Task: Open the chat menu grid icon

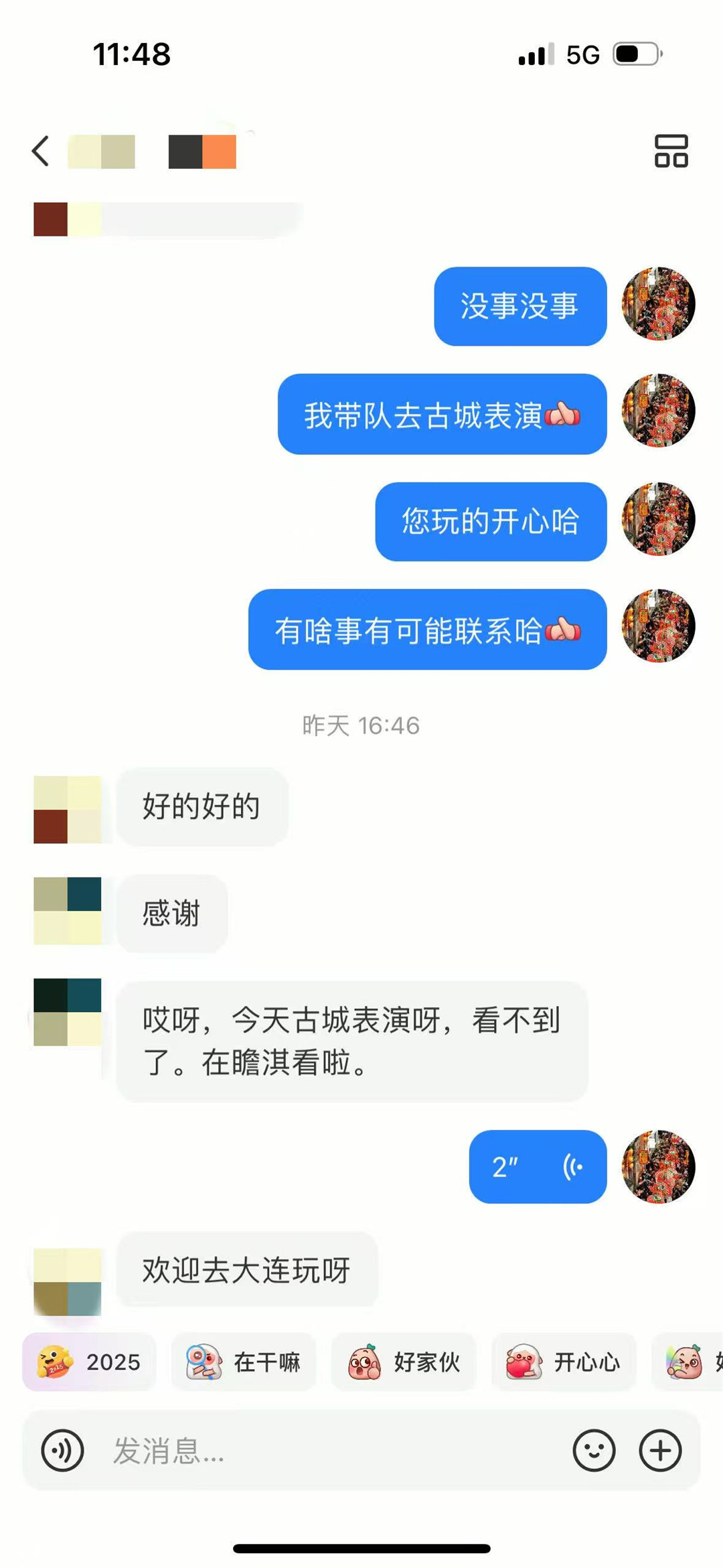Action: (x=671, y=151)
